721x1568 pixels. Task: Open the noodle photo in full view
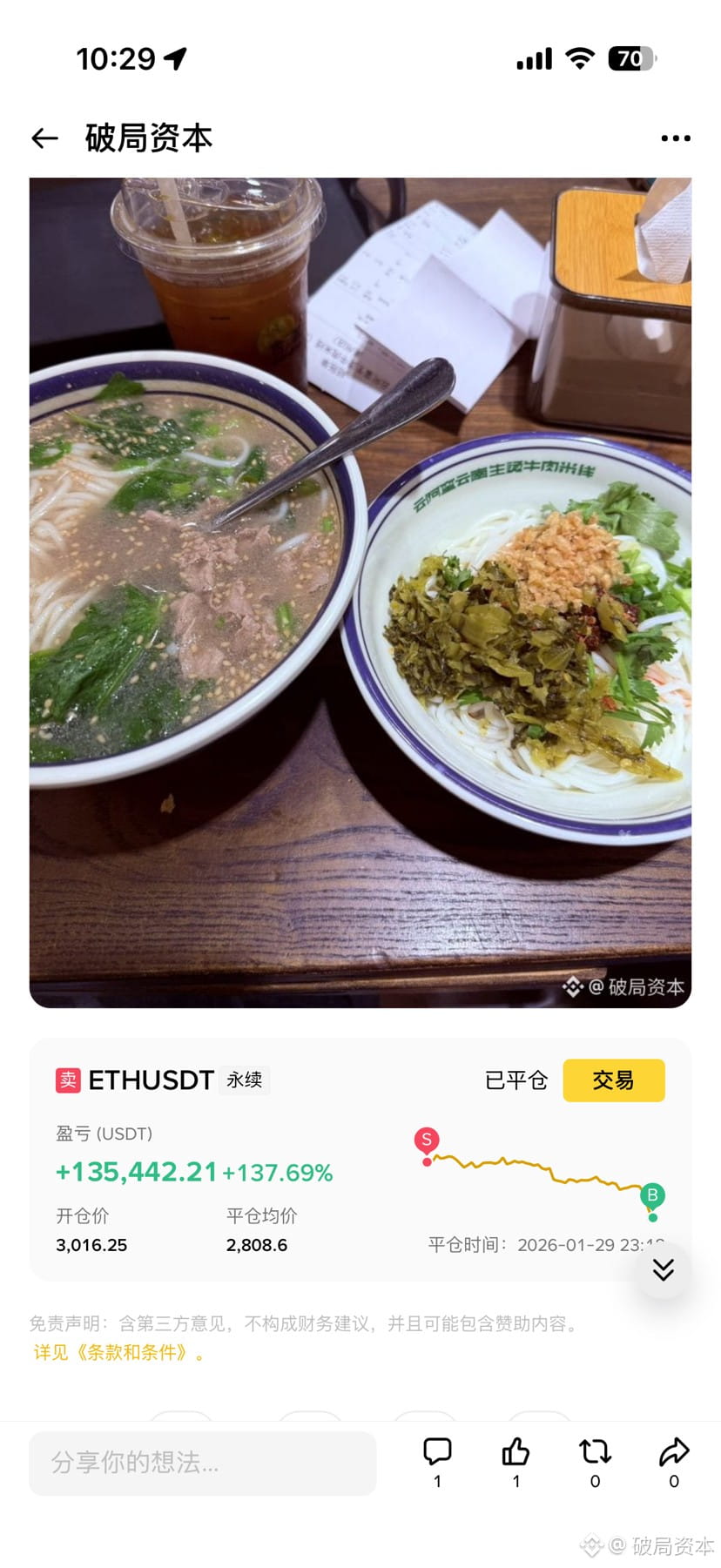[360, 592]
